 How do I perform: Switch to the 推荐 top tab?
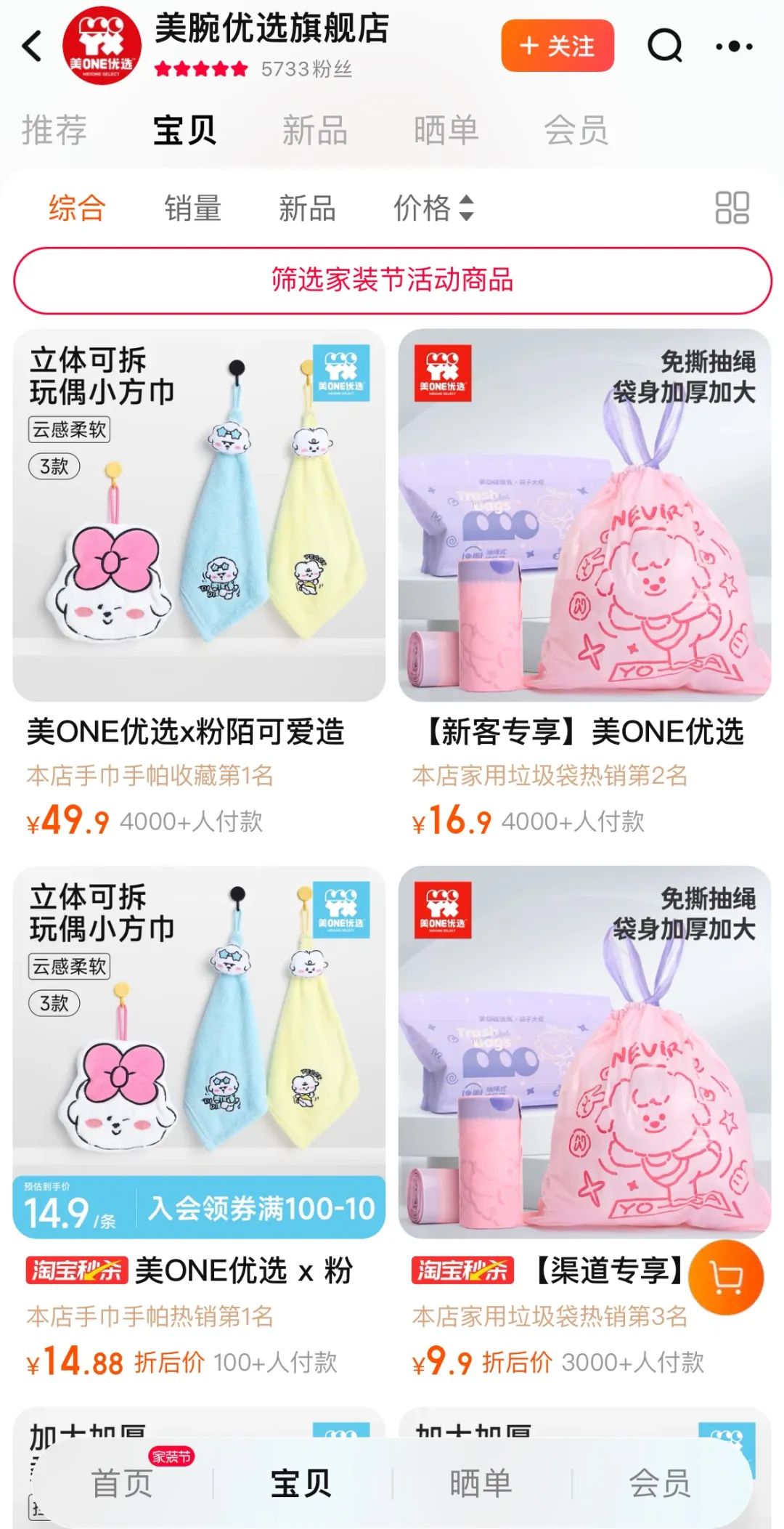click(54, 131)
